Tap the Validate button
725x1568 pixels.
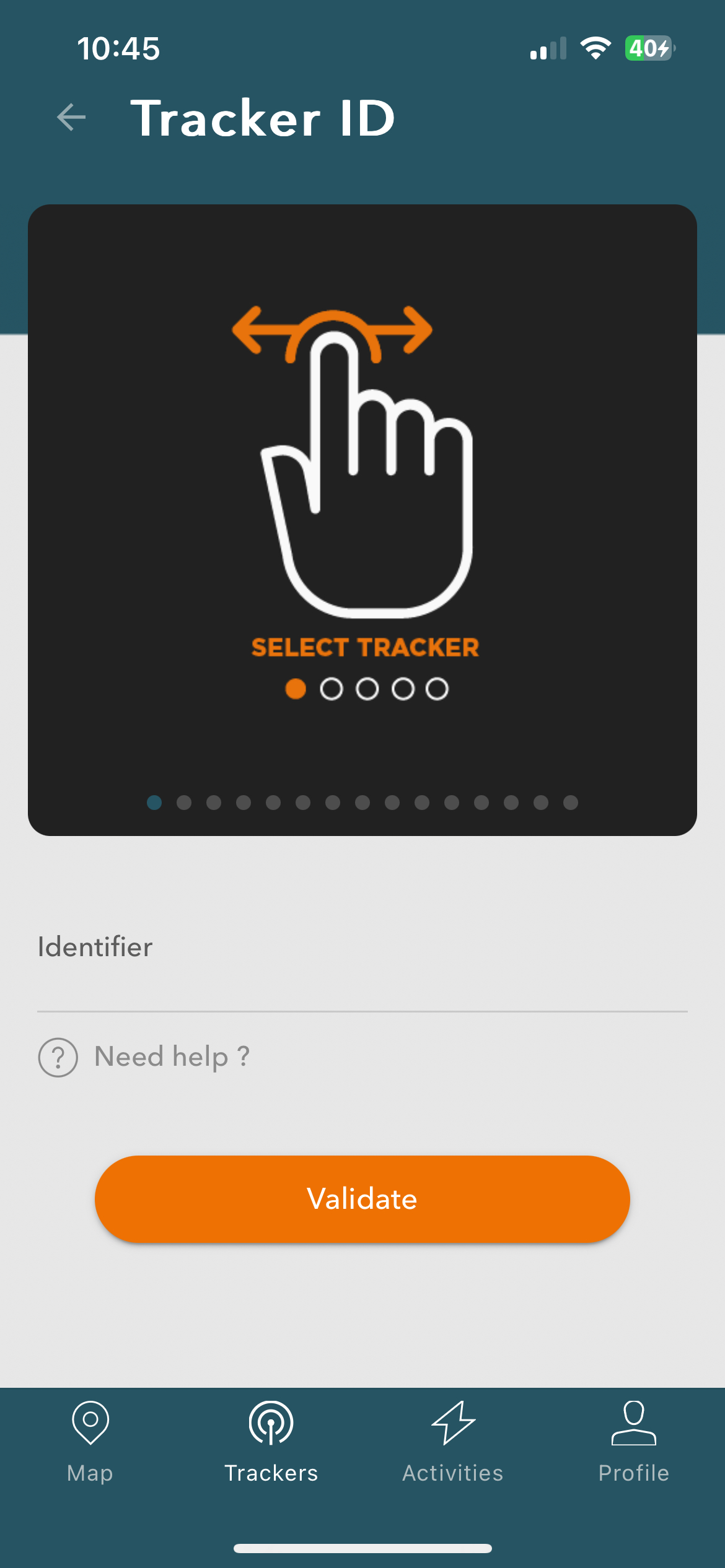pyautogui.click(x=362, y=1199)
